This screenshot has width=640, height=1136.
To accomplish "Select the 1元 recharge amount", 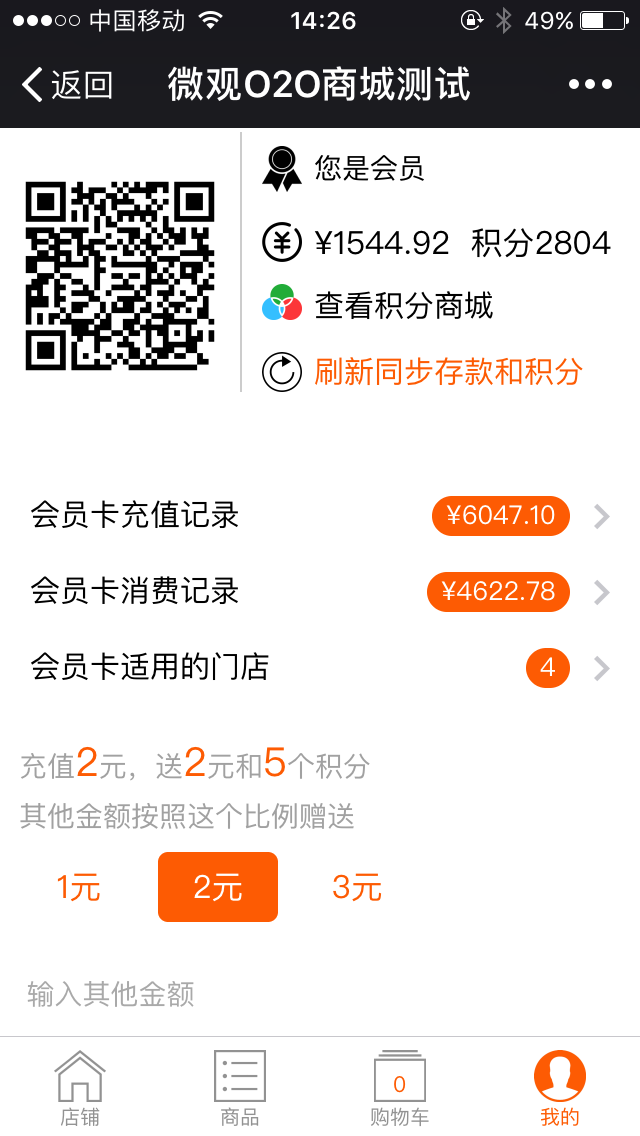I will point(79,888).
